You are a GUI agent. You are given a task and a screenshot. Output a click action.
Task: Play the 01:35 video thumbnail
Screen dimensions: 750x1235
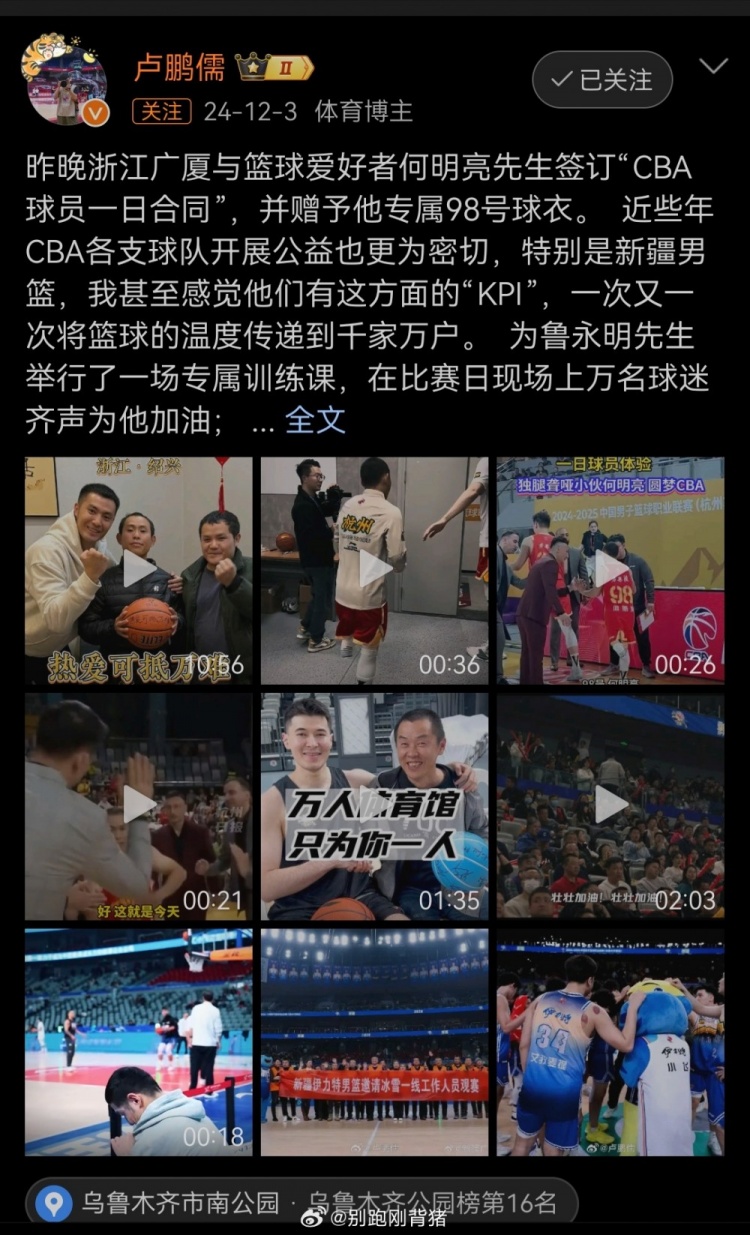pyautogui.click(x=375, y=806)
